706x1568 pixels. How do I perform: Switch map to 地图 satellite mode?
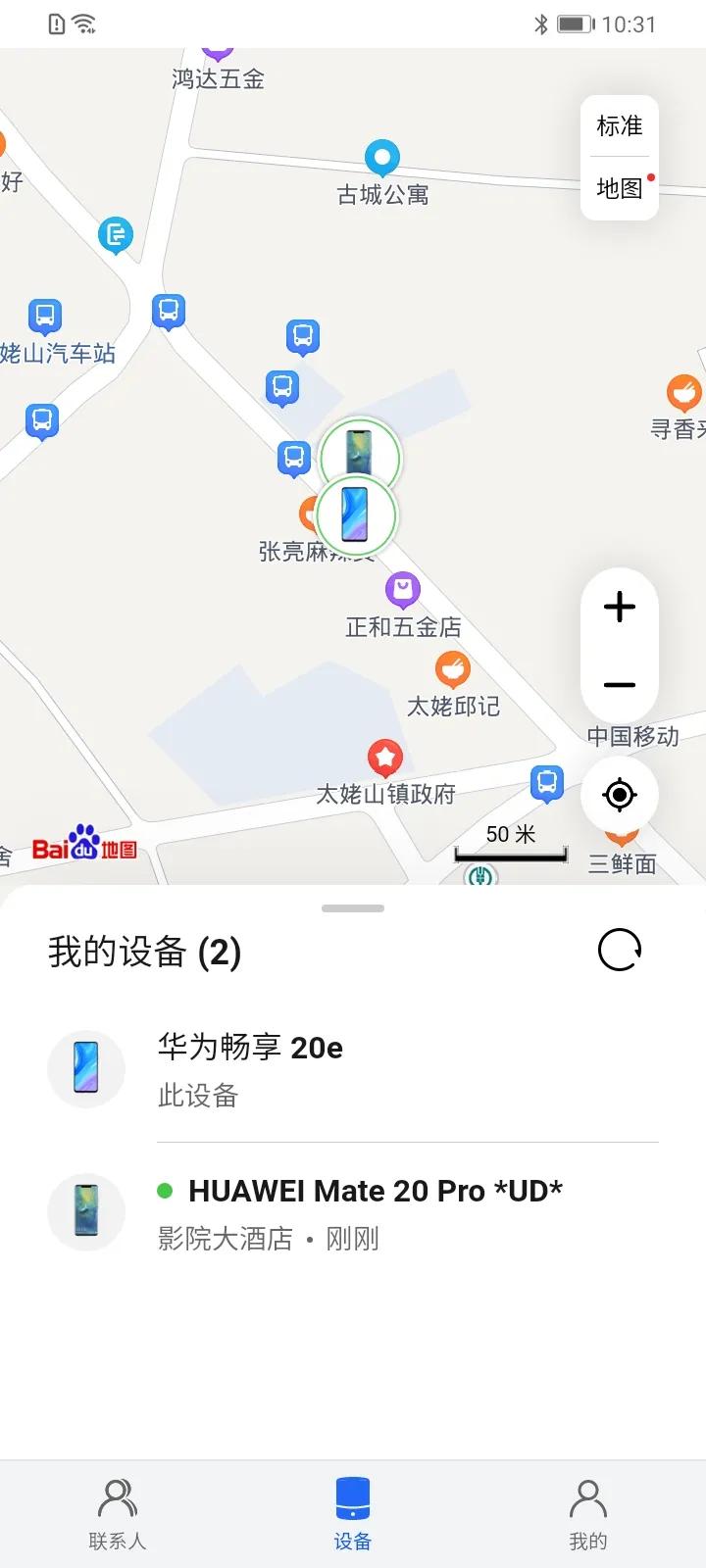[619, 188]
